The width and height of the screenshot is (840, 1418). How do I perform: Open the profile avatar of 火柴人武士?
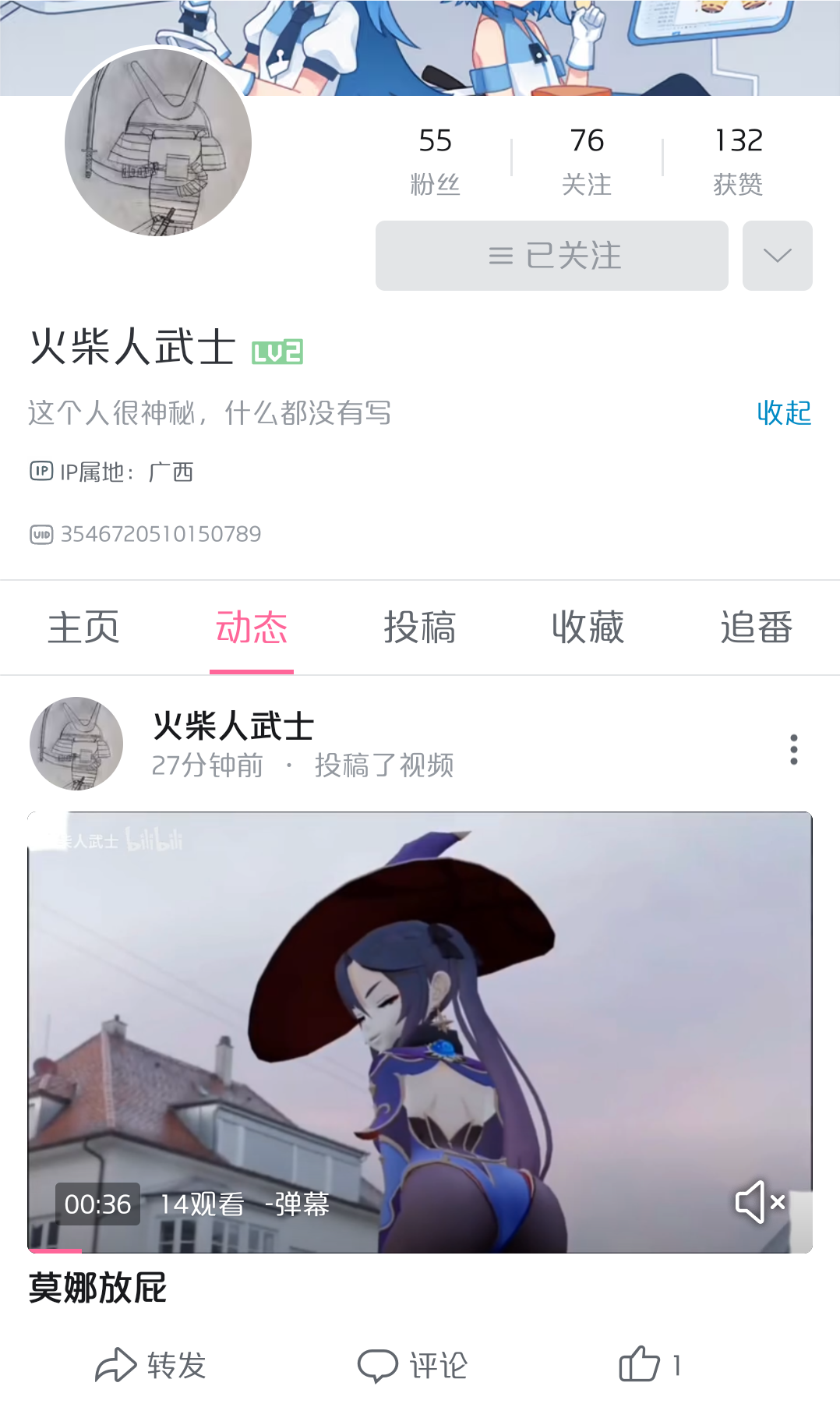coord(157,144)
